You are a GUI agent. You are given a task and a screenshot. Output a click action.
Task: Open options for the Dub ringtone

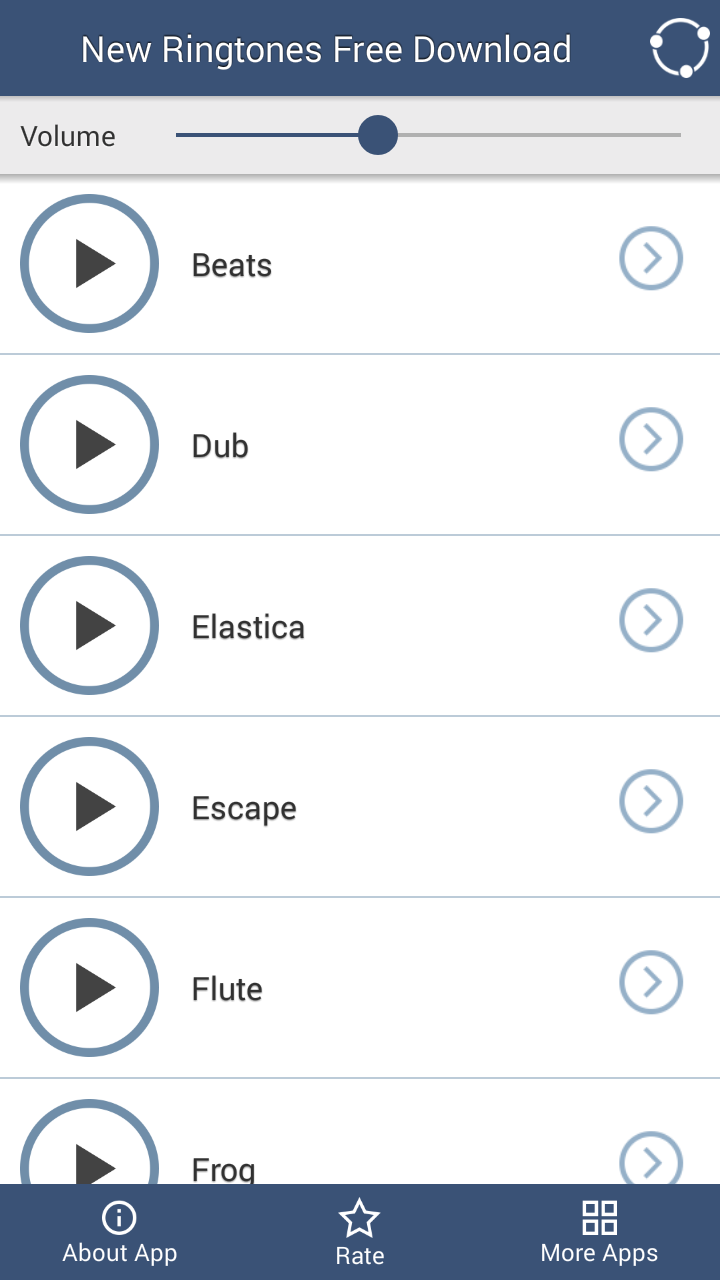(651, 440)
